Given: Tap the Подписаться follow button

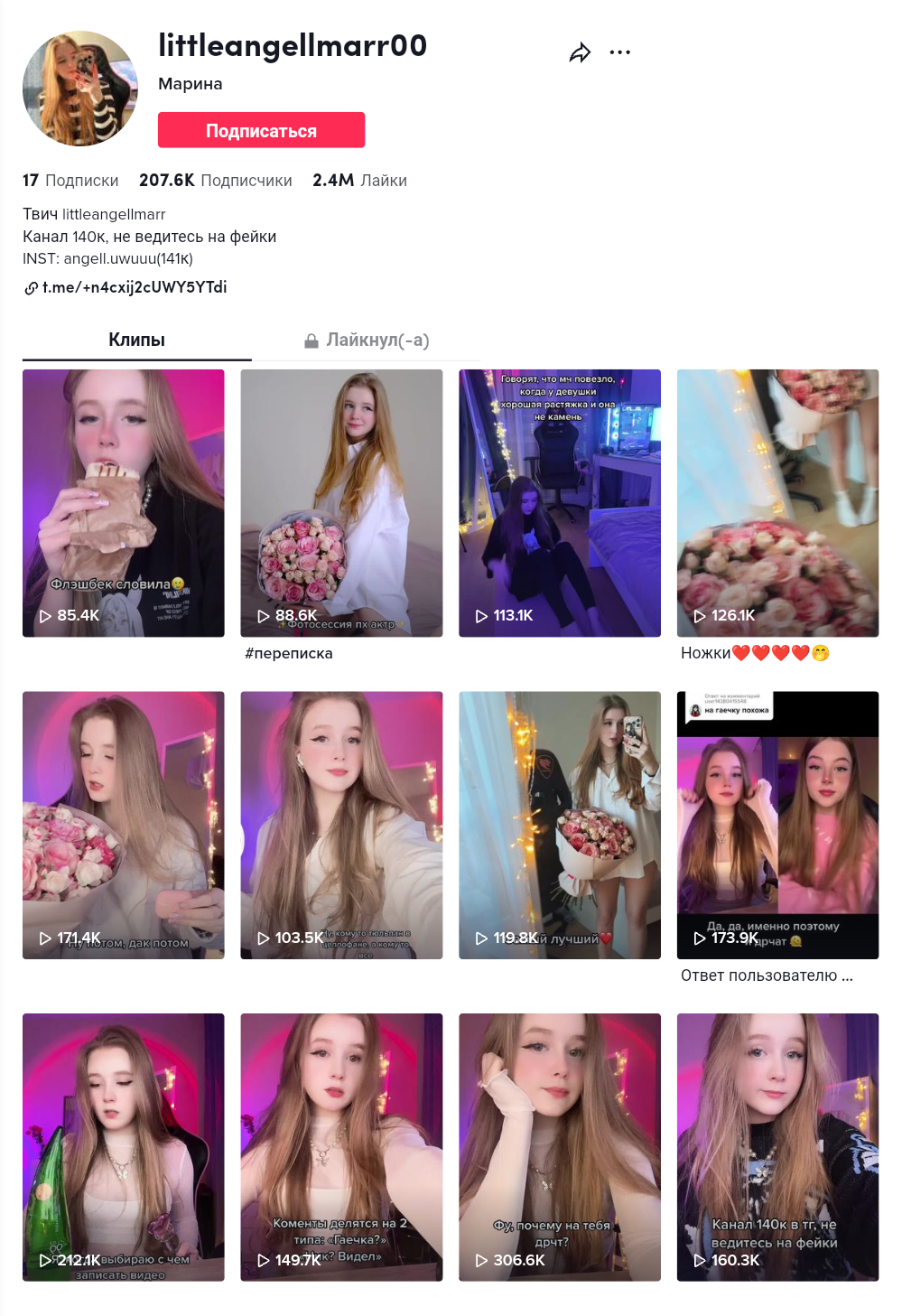Looking at the screenshot, I should 261,130.
